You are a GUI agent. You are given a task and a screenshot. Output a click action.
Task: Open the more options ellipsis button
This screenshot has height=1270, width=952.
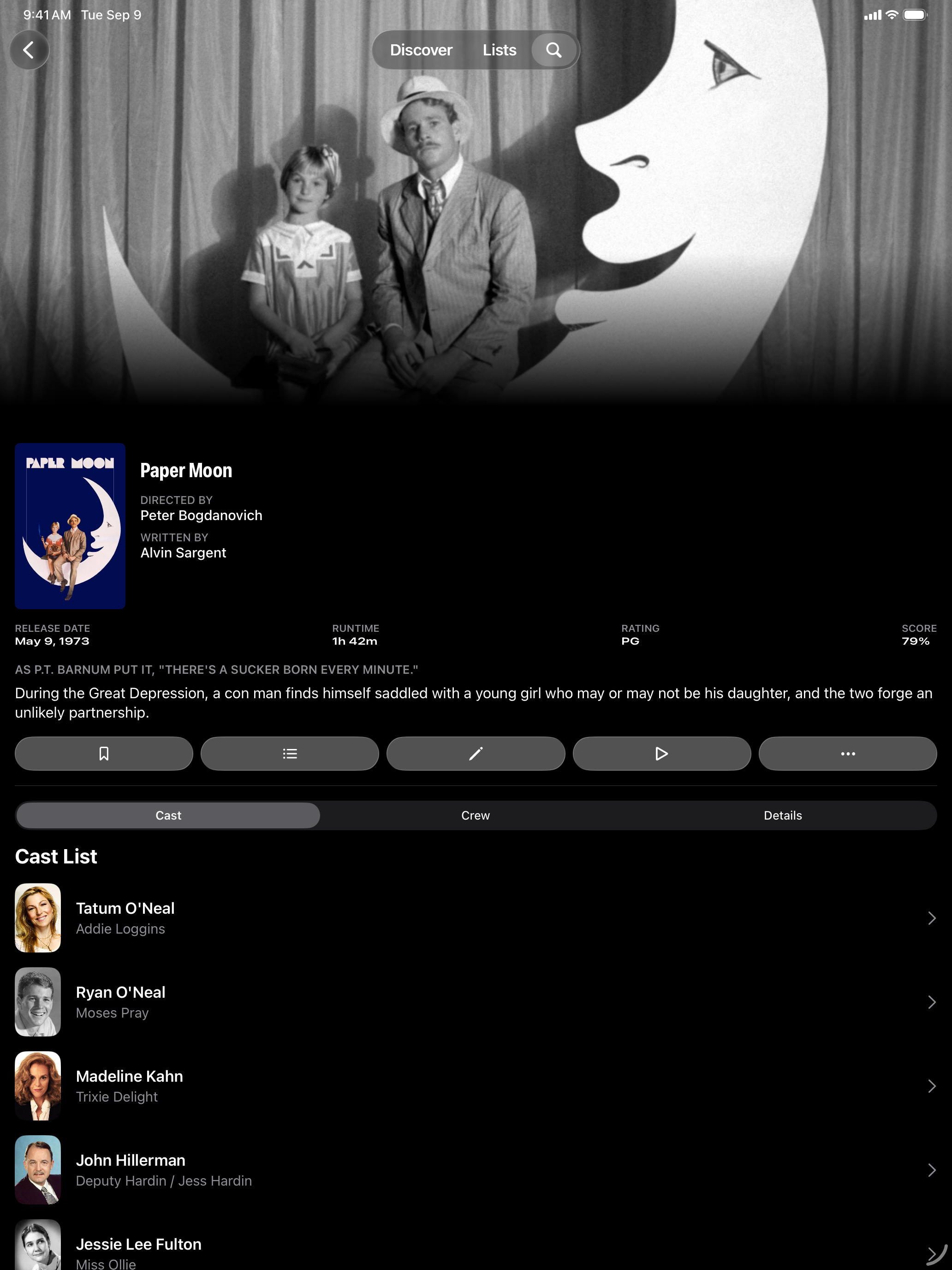(847, 753)
